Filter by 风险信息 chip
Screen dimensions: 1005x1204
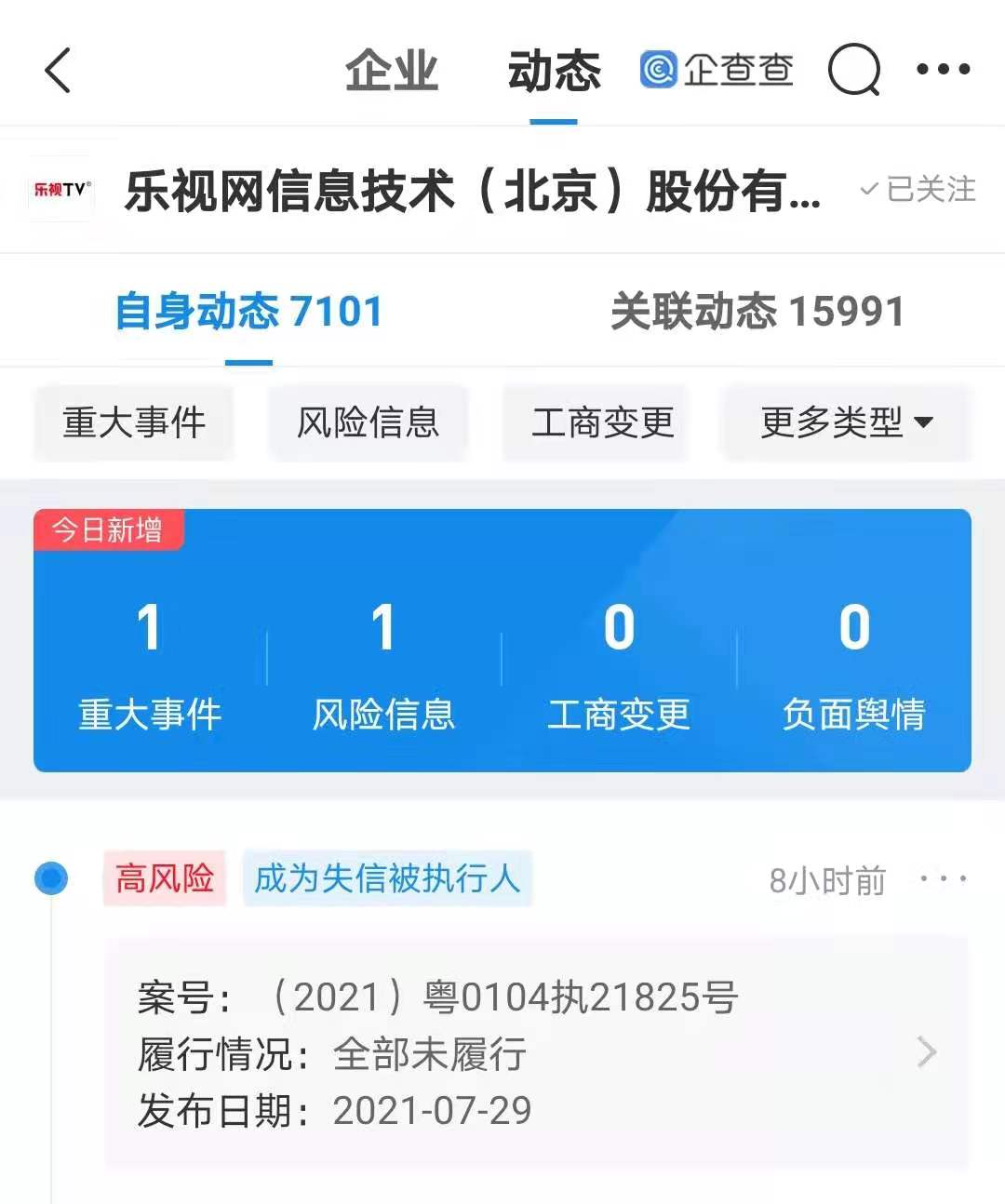pyautogui.click(x=368, y=422)
